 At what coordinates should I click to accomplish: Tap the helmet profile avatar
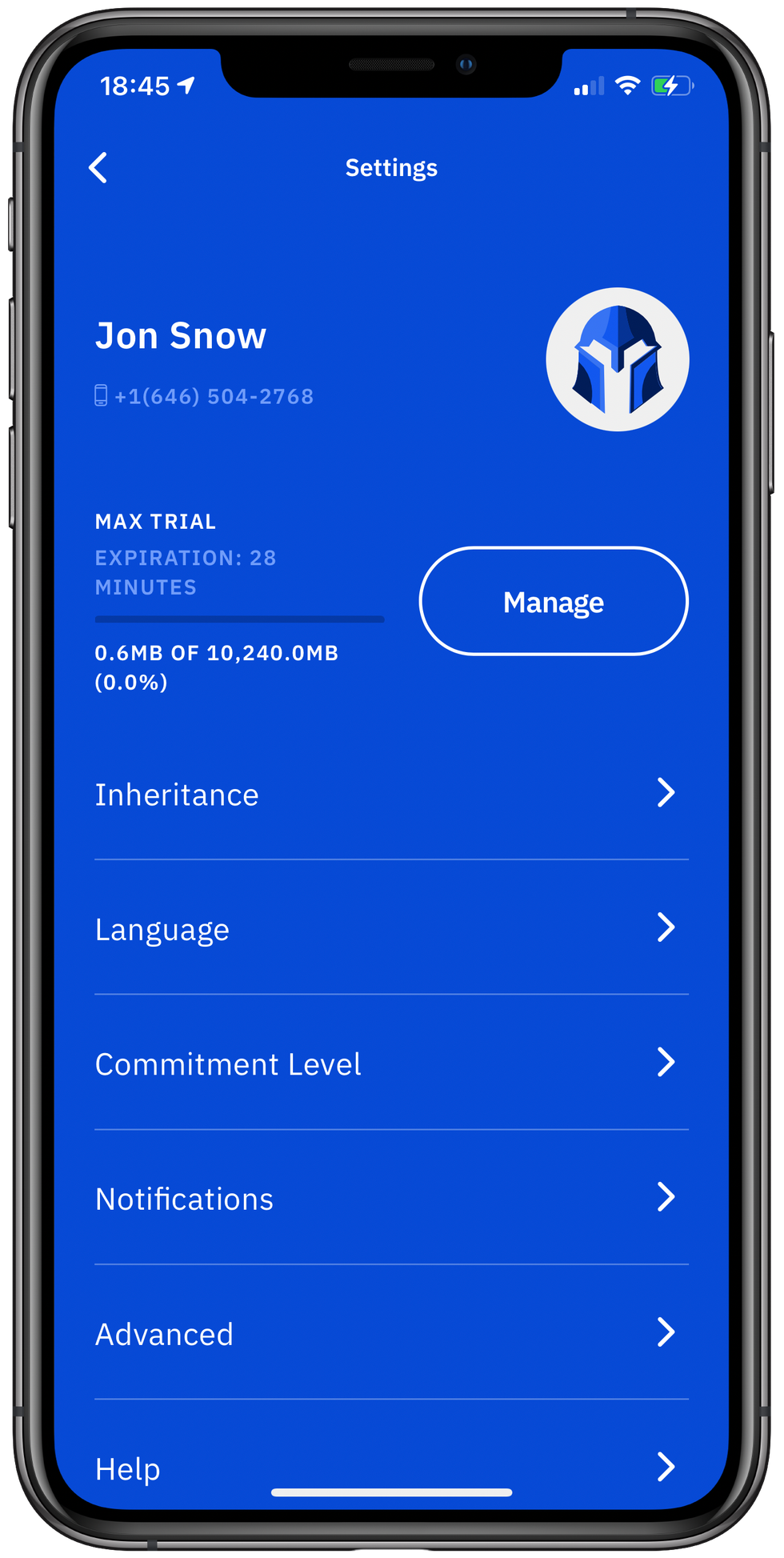pyautogui.click(x=617, y=359)
